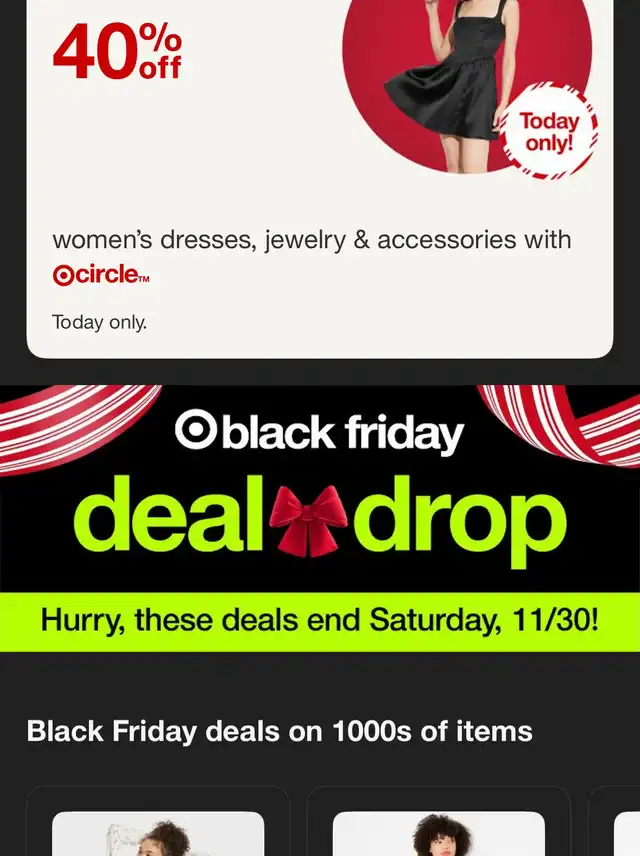Open the 40% off women's dresses deal card
Viewport: 640px width, 856px height.
coord(319,179)
